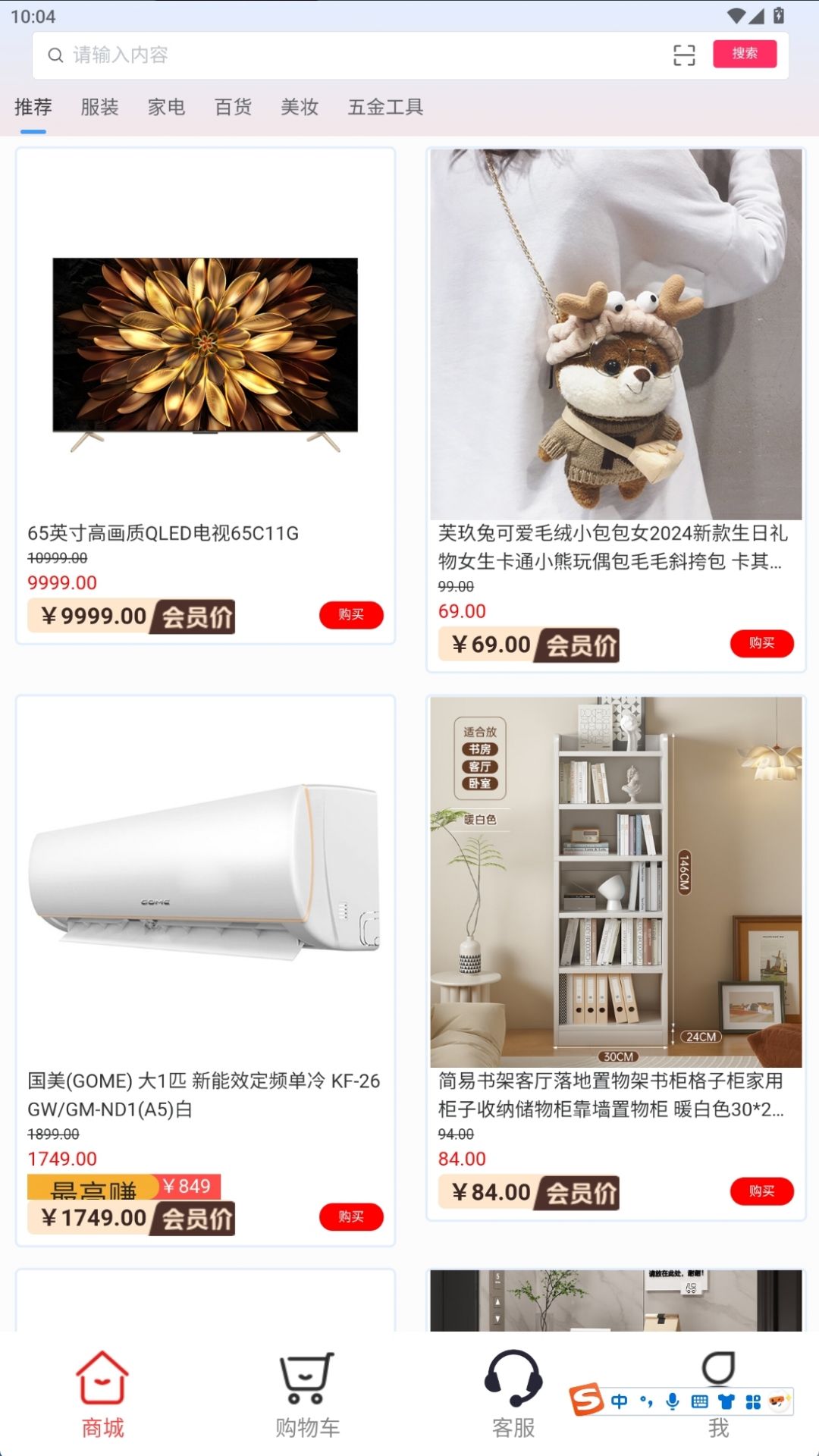Tap 购买 on the 84.00 bookshelf
This screenshot has height=1456, width=819.
761,1191
